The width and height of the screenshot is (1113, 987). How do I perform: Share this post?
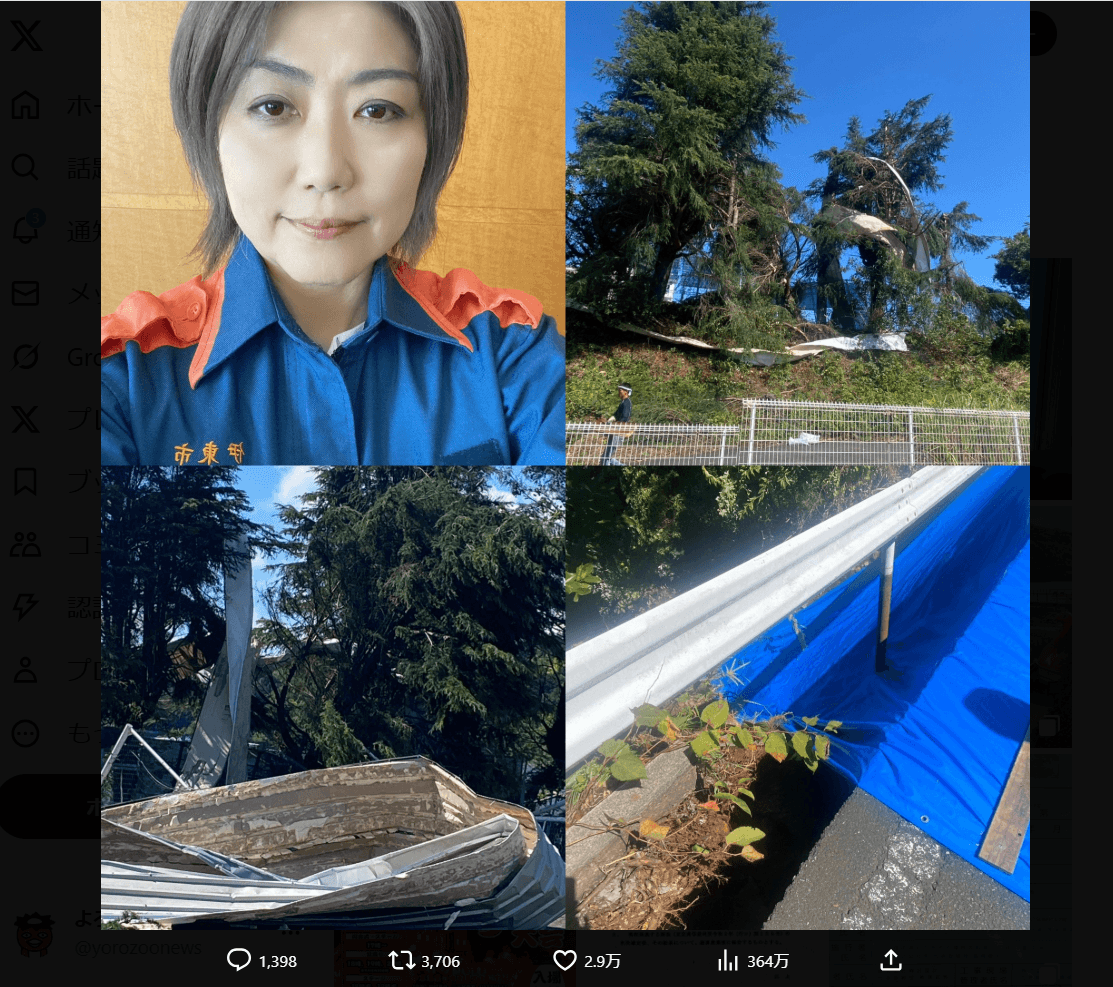[x=891, y=961]
